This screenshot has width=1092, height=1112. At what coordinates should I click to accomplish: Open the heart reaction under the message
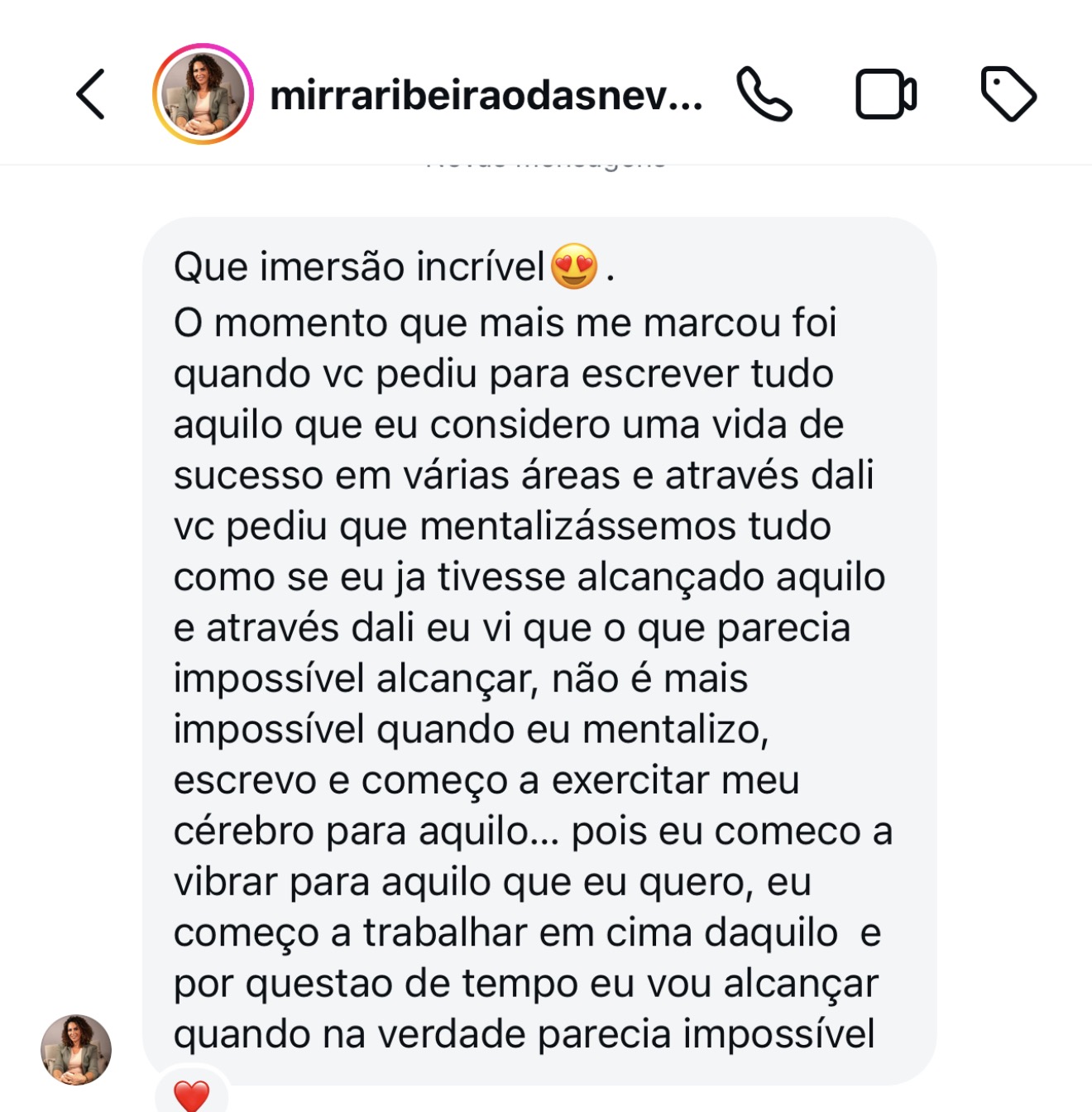click(191, 1095)
